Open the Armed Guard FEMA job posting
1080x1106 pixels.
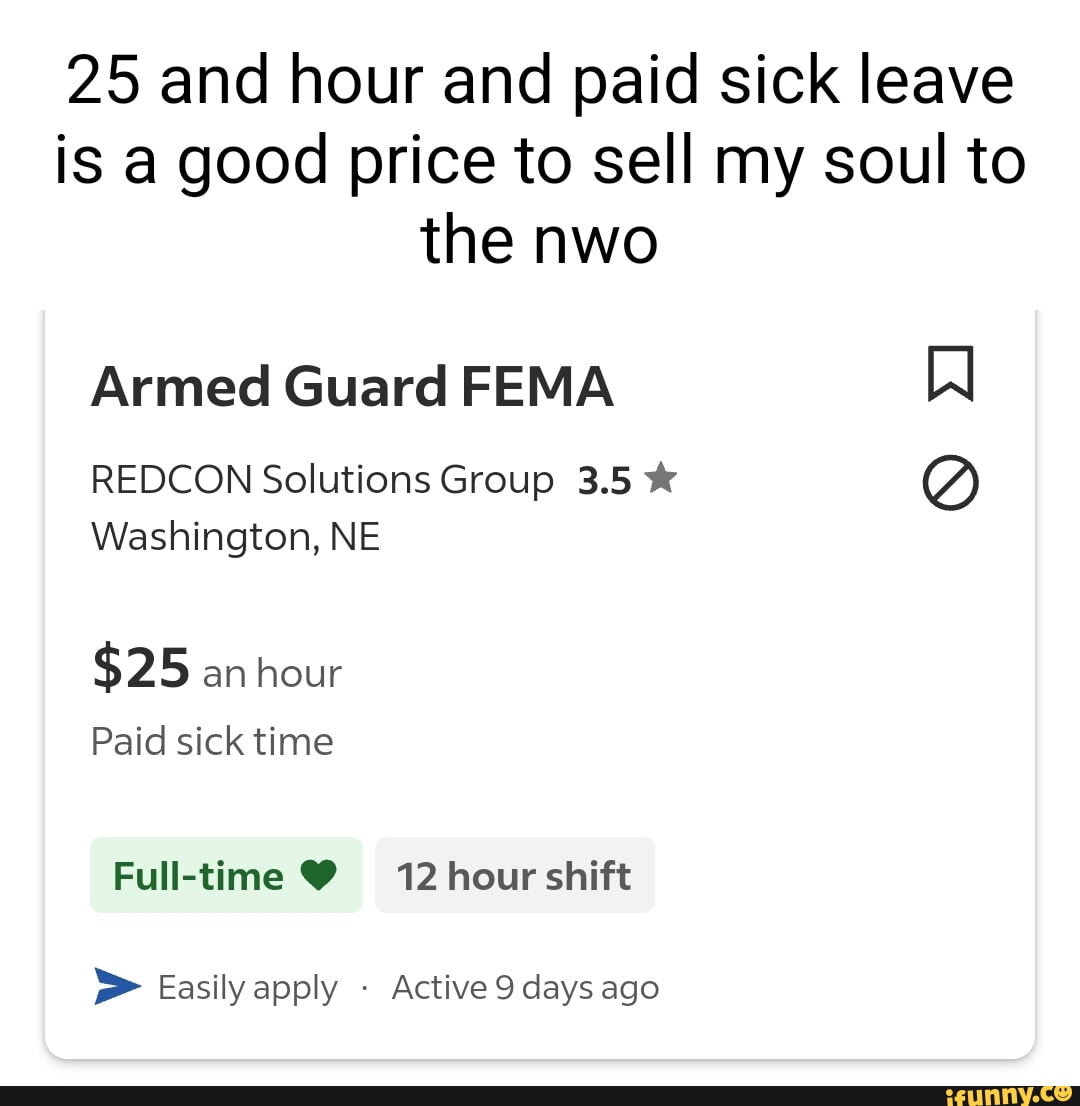[x=351, y=387]
